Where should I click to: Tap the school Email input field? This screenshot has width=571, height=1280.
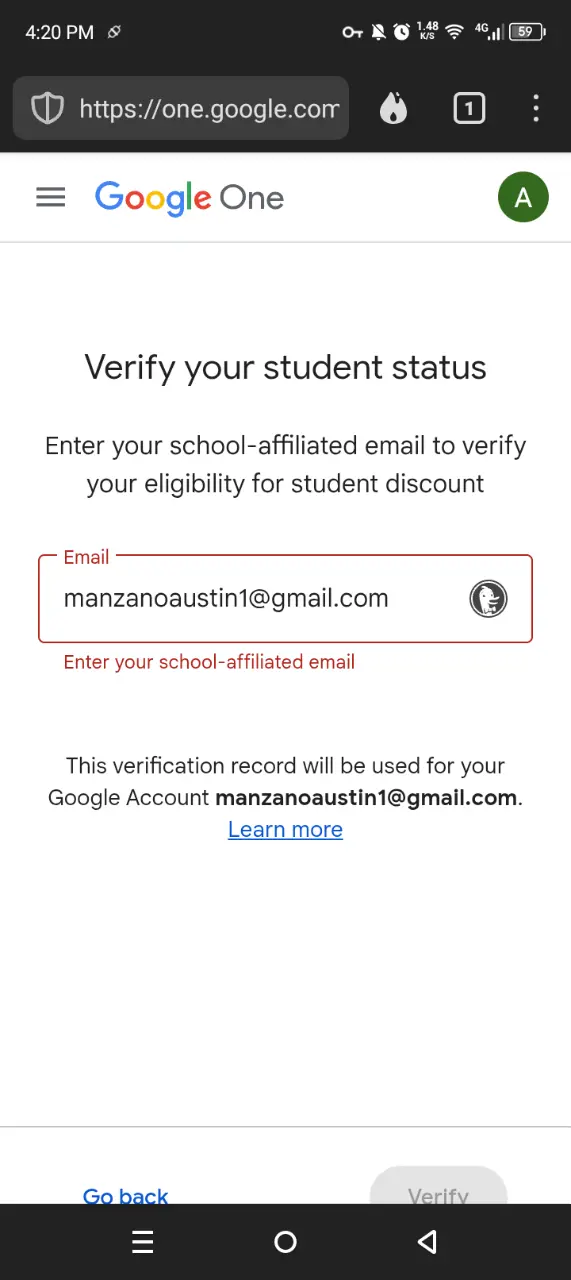[x=285, y=599]
